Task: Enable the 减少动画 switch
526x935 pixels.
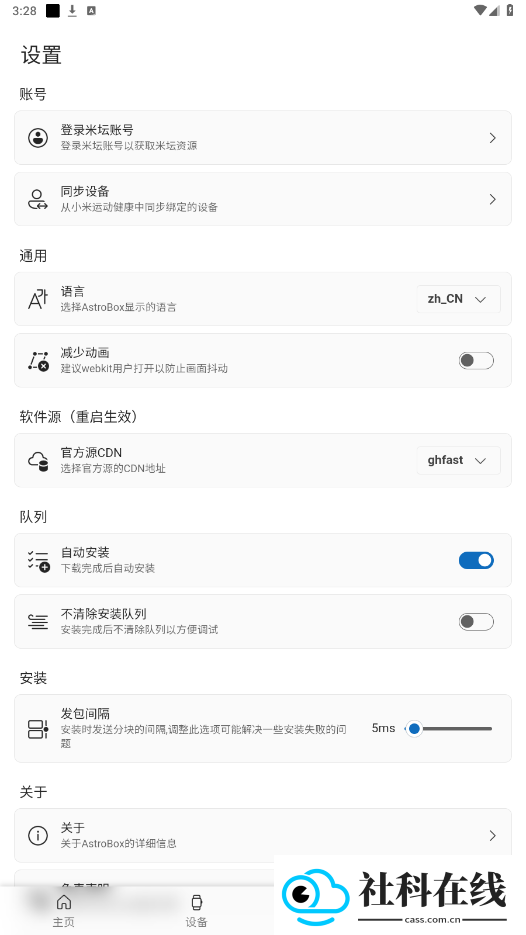Action: click(x=476, y=361)
